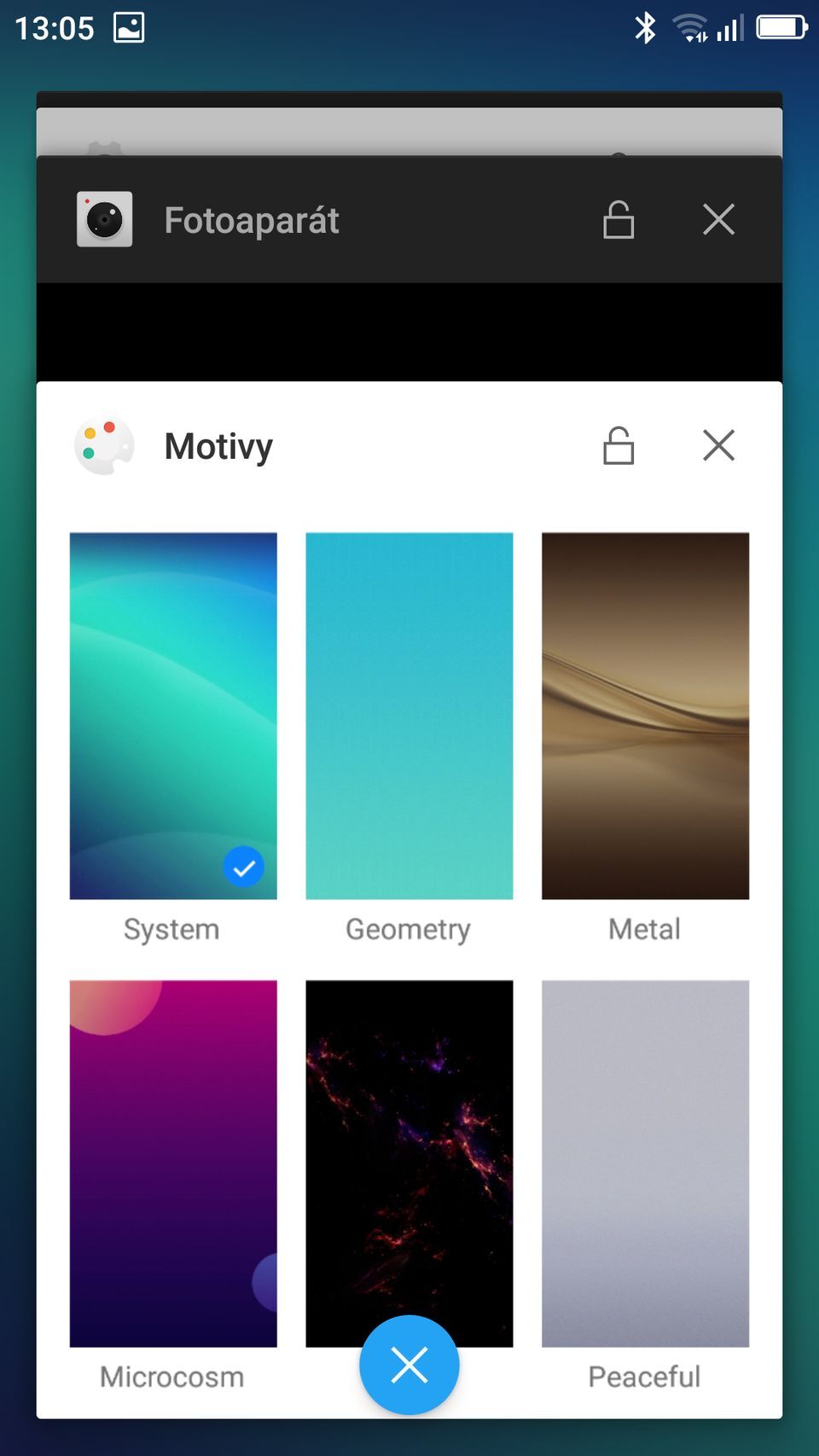Lock the Motivy app card

click(x=619, y=445)
